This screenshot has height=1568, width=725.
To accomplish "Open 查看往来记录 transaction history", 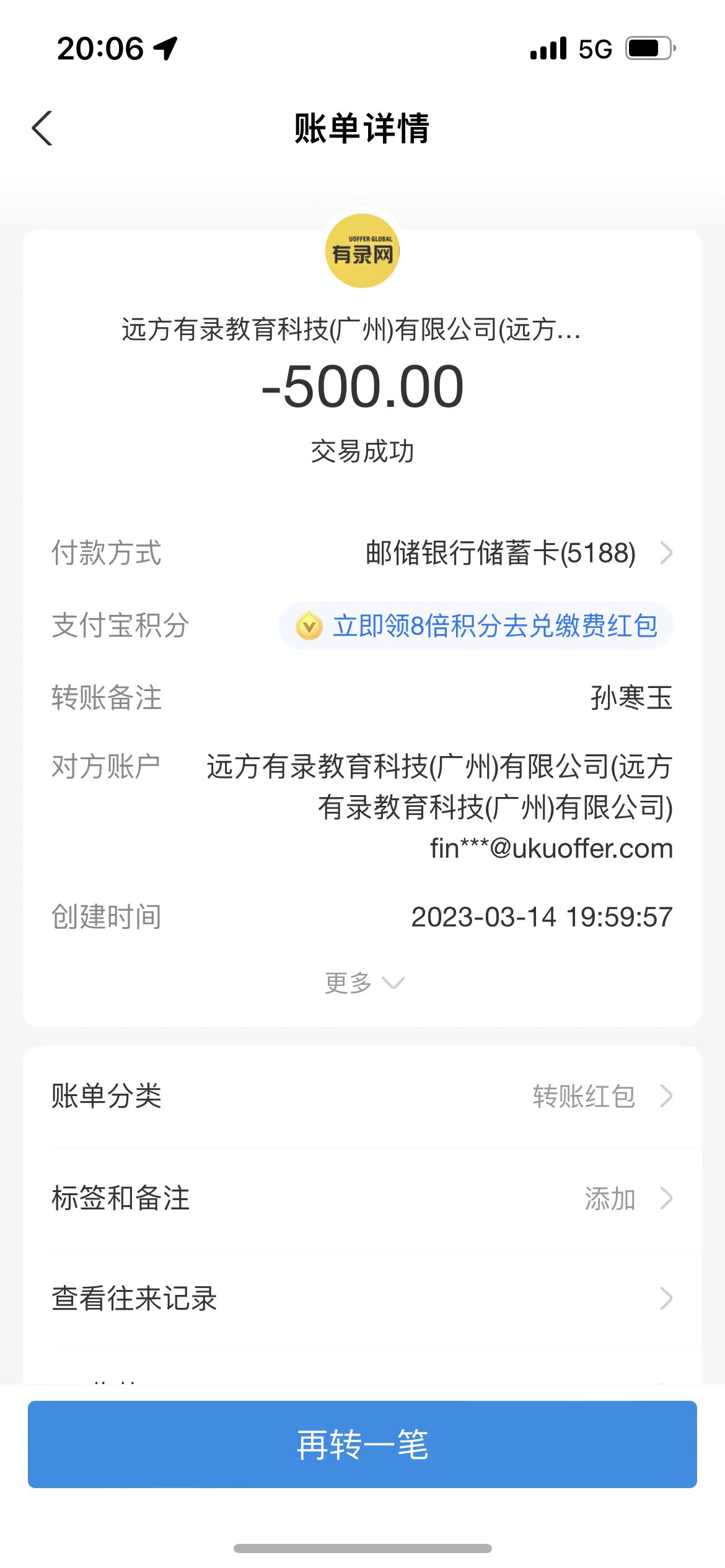I will tap(362, 1299).
